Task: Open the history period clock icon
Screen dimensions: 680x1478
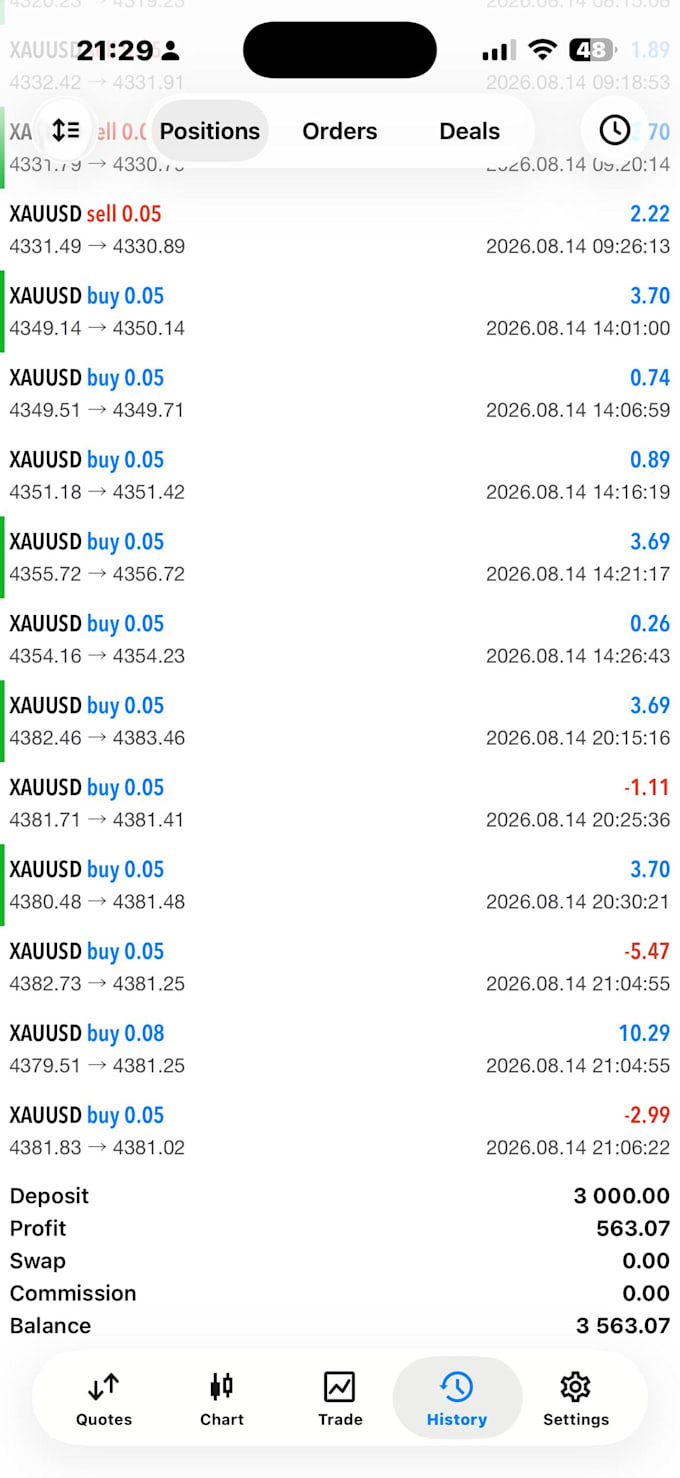Action: pyautogui.click(x=614, y=130)
